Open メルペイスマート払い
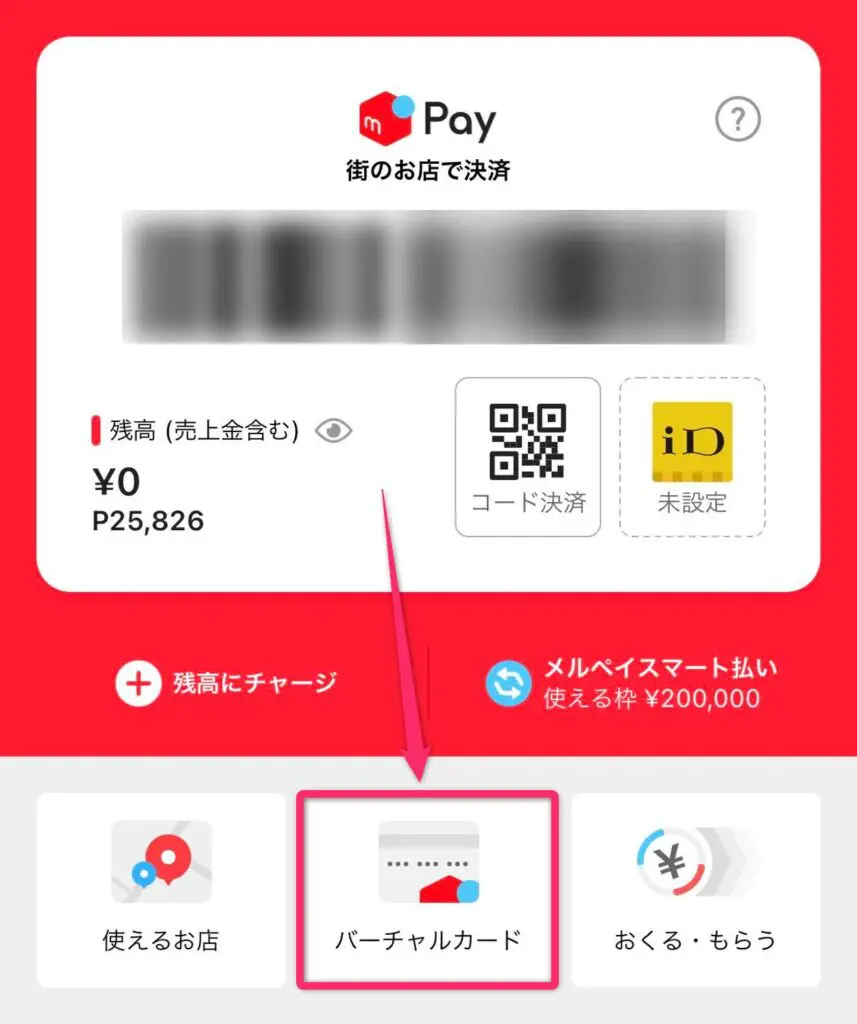The image size is (857, 1024). click(x=632, y=683)
